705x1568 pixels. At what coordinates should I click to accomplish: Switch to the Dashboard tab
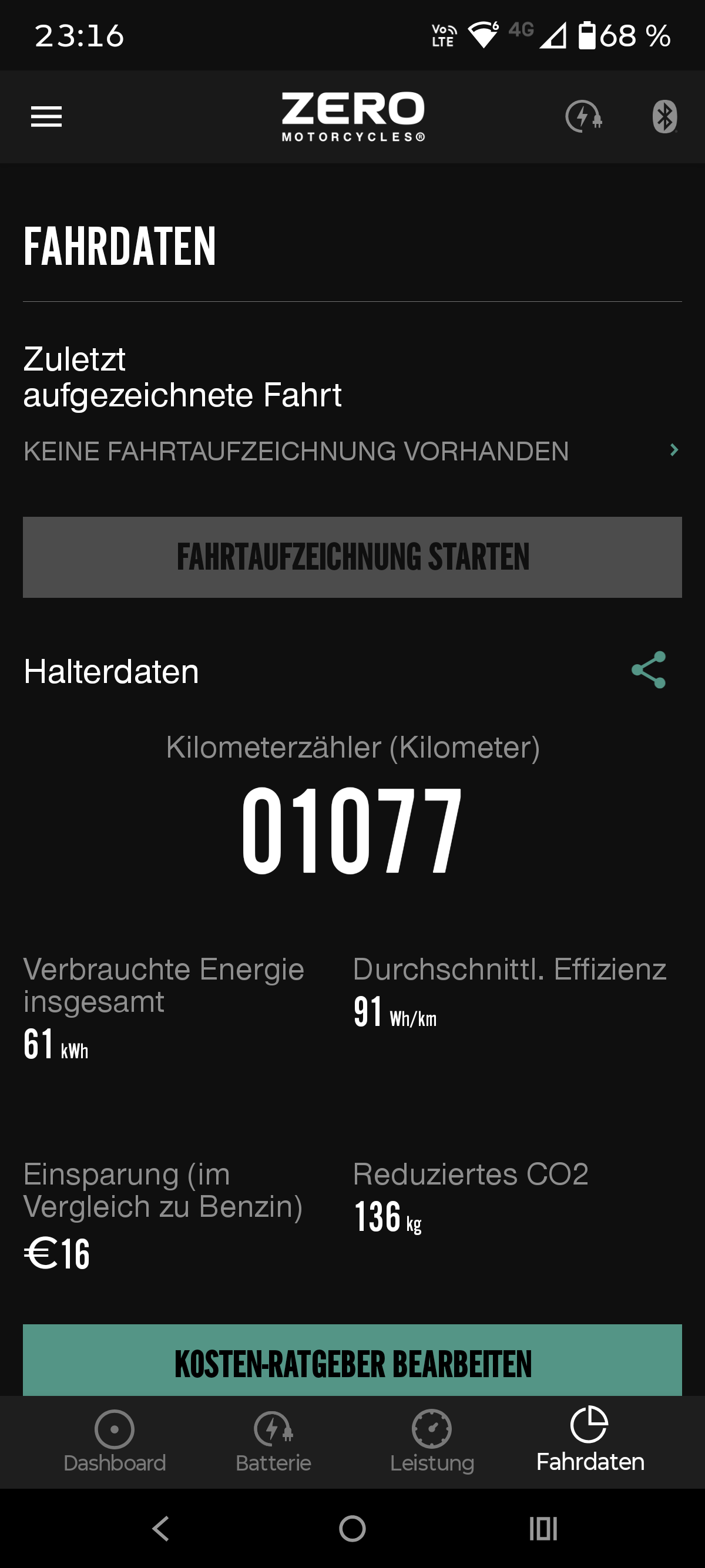(x=115, y=1442)
